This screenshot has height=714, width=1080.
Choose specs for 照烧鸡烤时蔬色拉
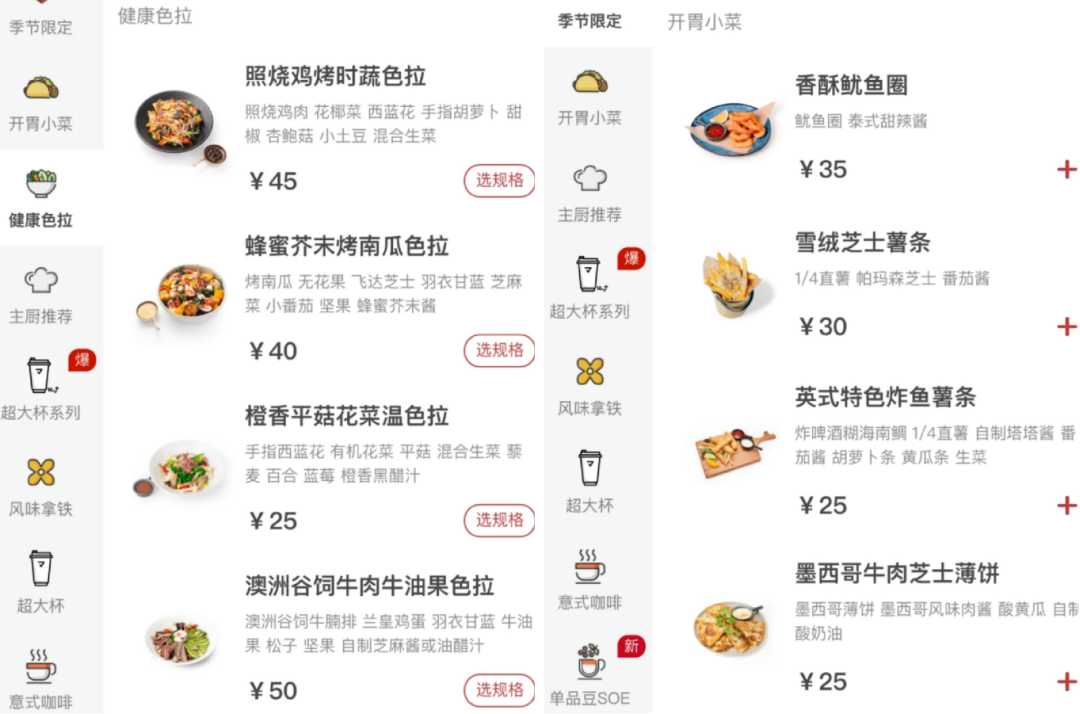499,181
